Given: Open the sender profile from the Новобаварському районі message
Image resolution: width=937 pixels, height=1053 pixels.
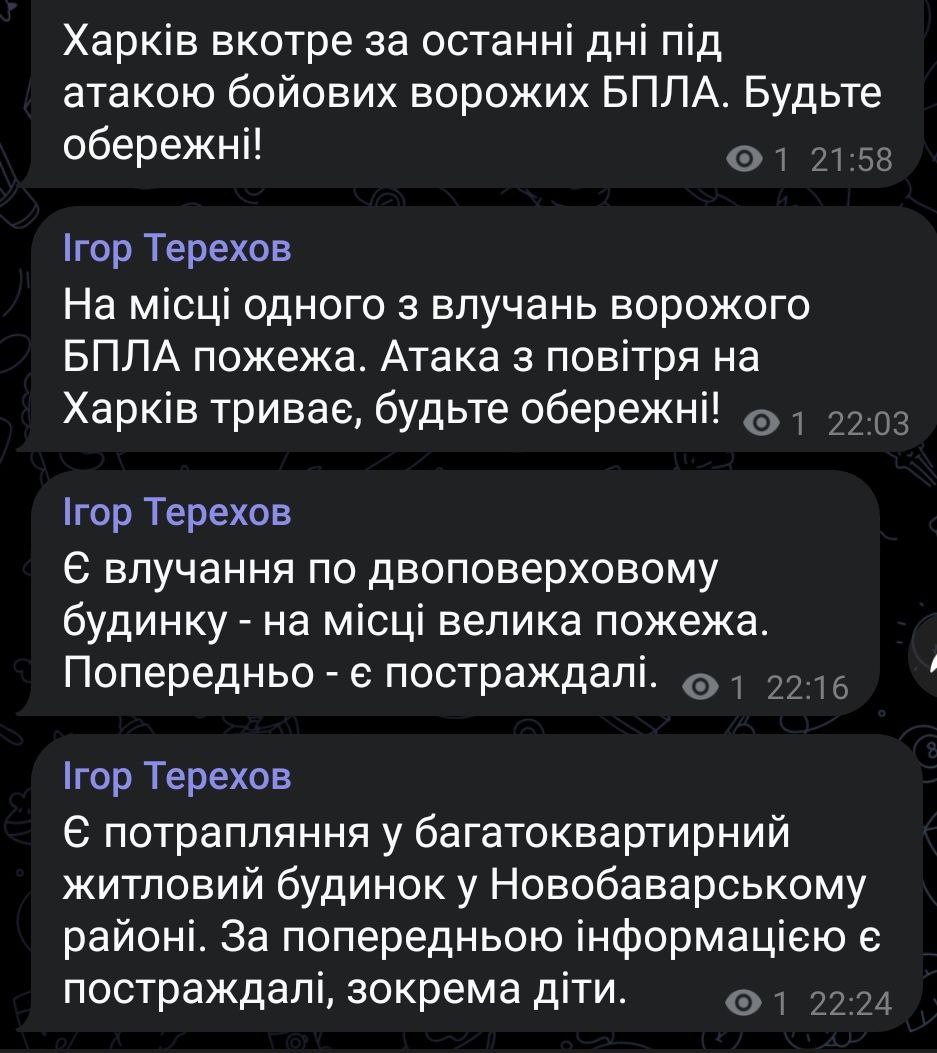Looking at the screenshot, I should tap(177, 776).
